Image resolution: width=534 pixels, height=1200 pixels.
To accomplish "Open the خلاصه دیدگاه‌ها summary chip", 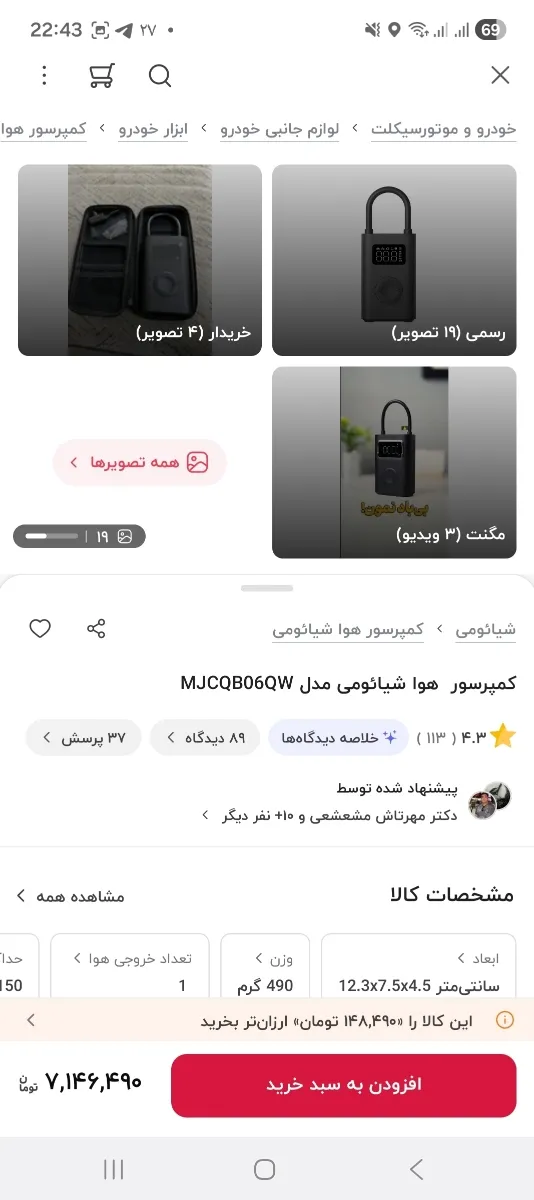I will 339,738.
